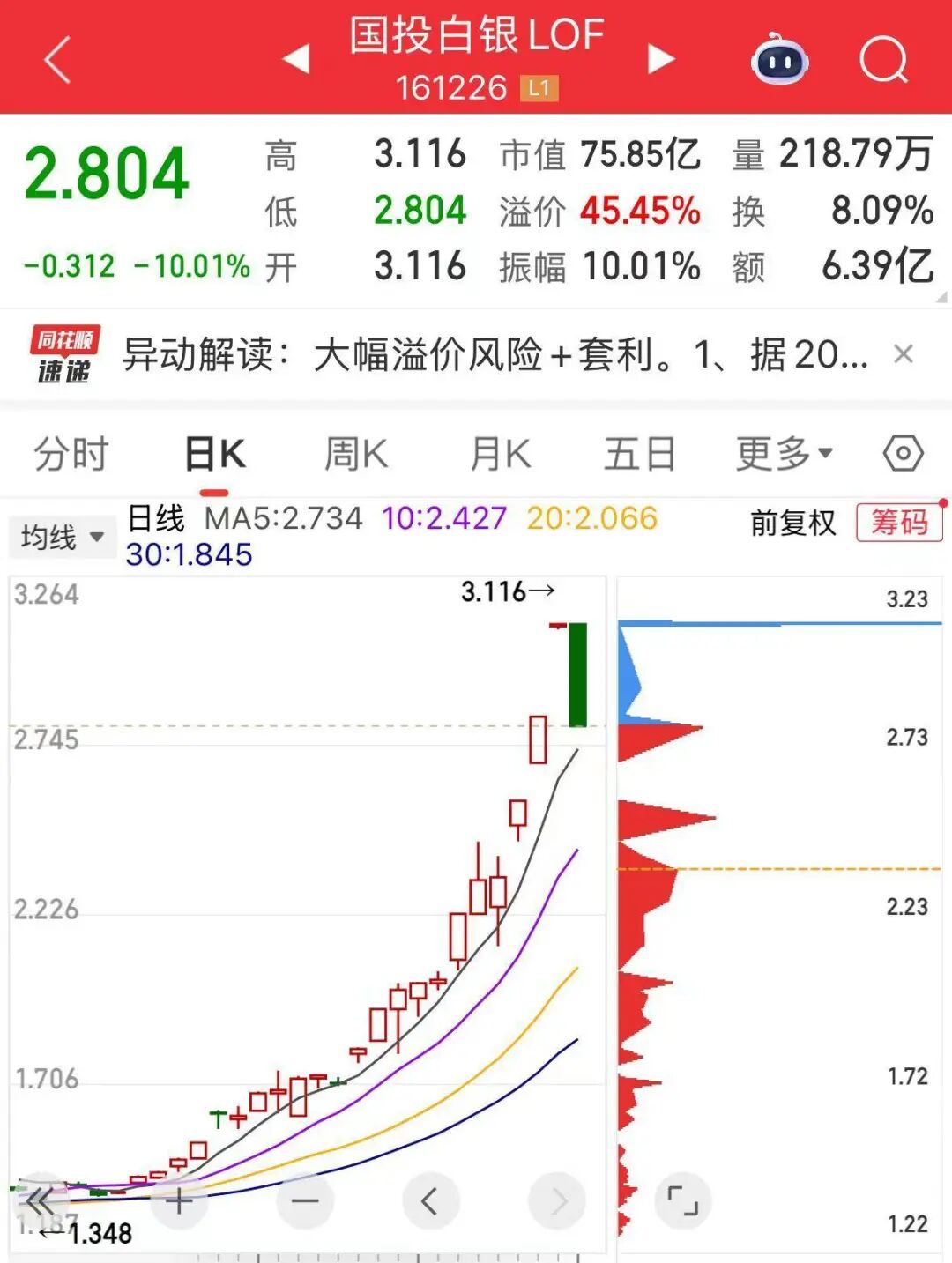Change the 前复权 adjustment setting
Image resolution: width=952 pixels, height=1263 pixels.
(x=792, y=523)
